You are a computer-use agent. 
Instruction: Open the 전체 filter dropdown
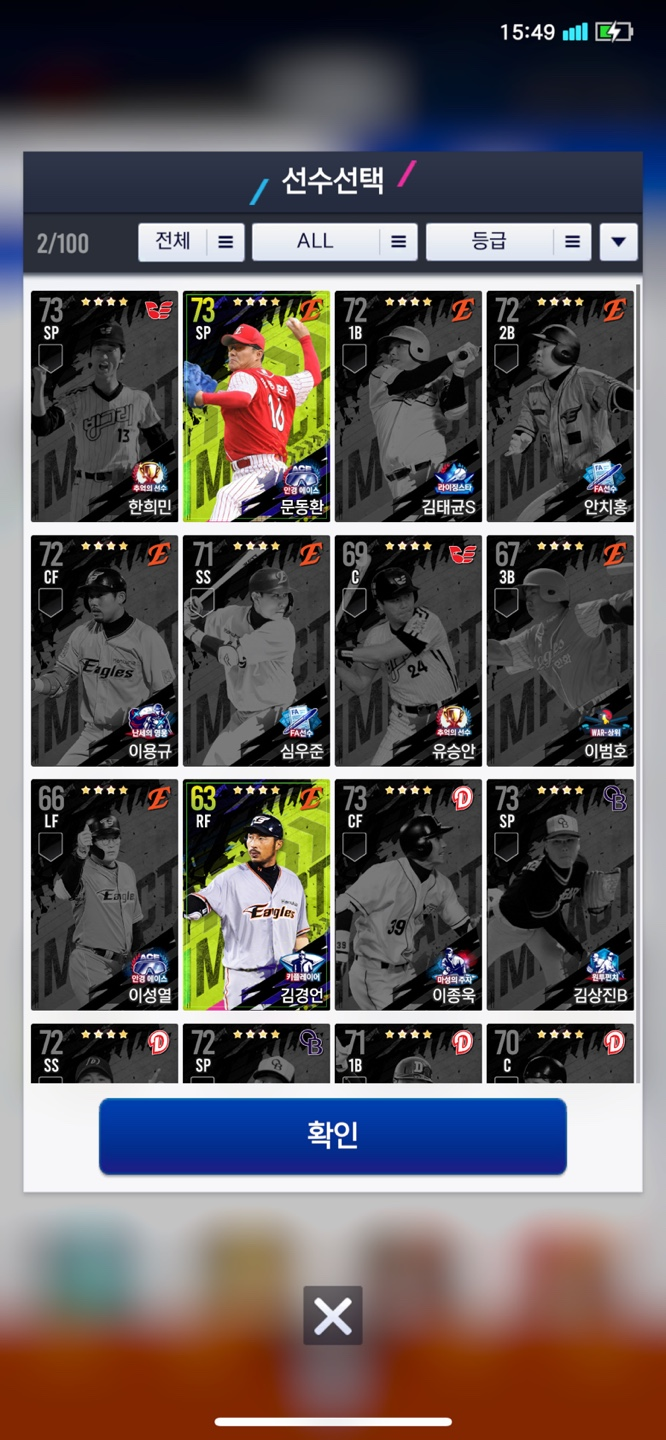(x=191, y=242)
